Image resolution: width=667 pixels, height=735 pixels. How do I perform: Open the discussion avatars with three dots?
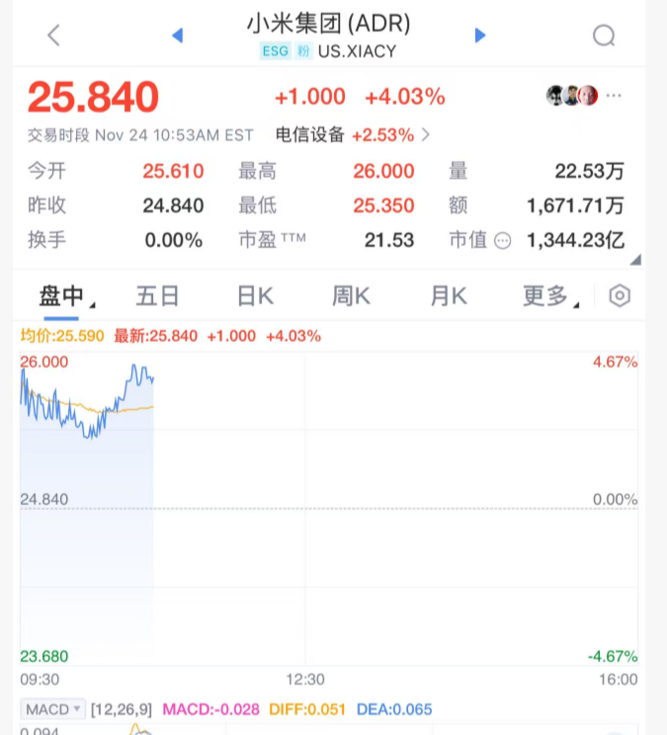point(584,96)
